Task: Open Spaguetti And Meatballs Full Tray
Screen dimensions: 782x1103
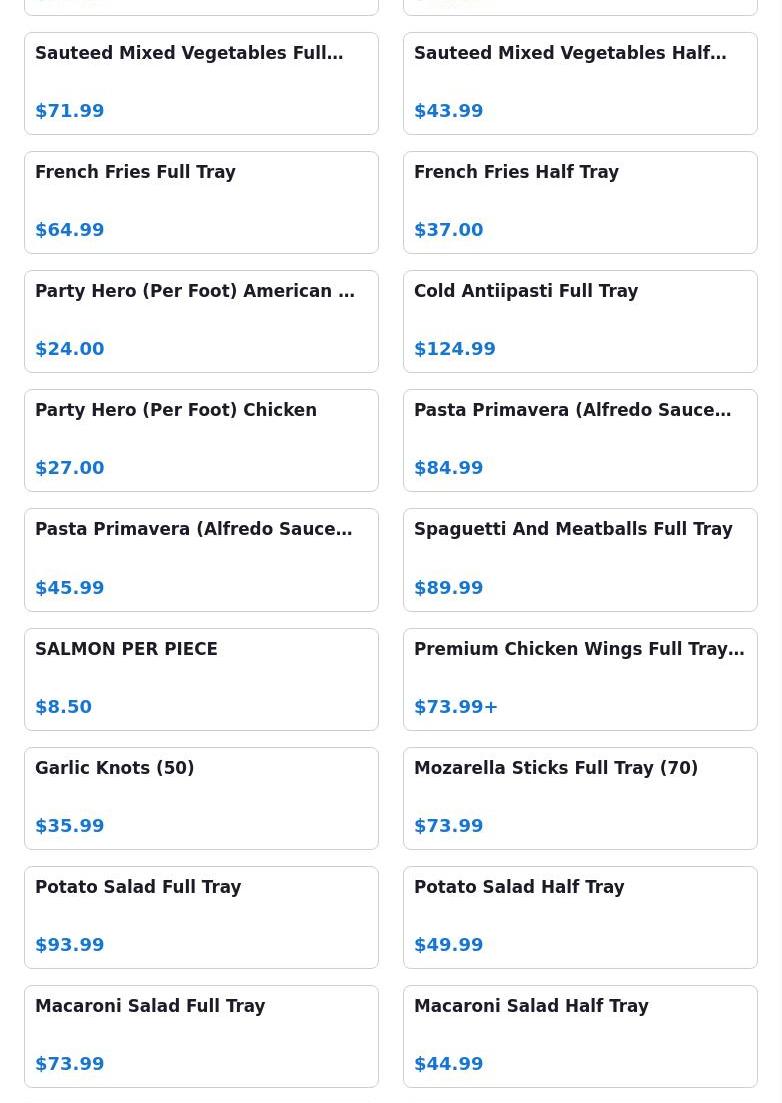Action: [580, 559]
